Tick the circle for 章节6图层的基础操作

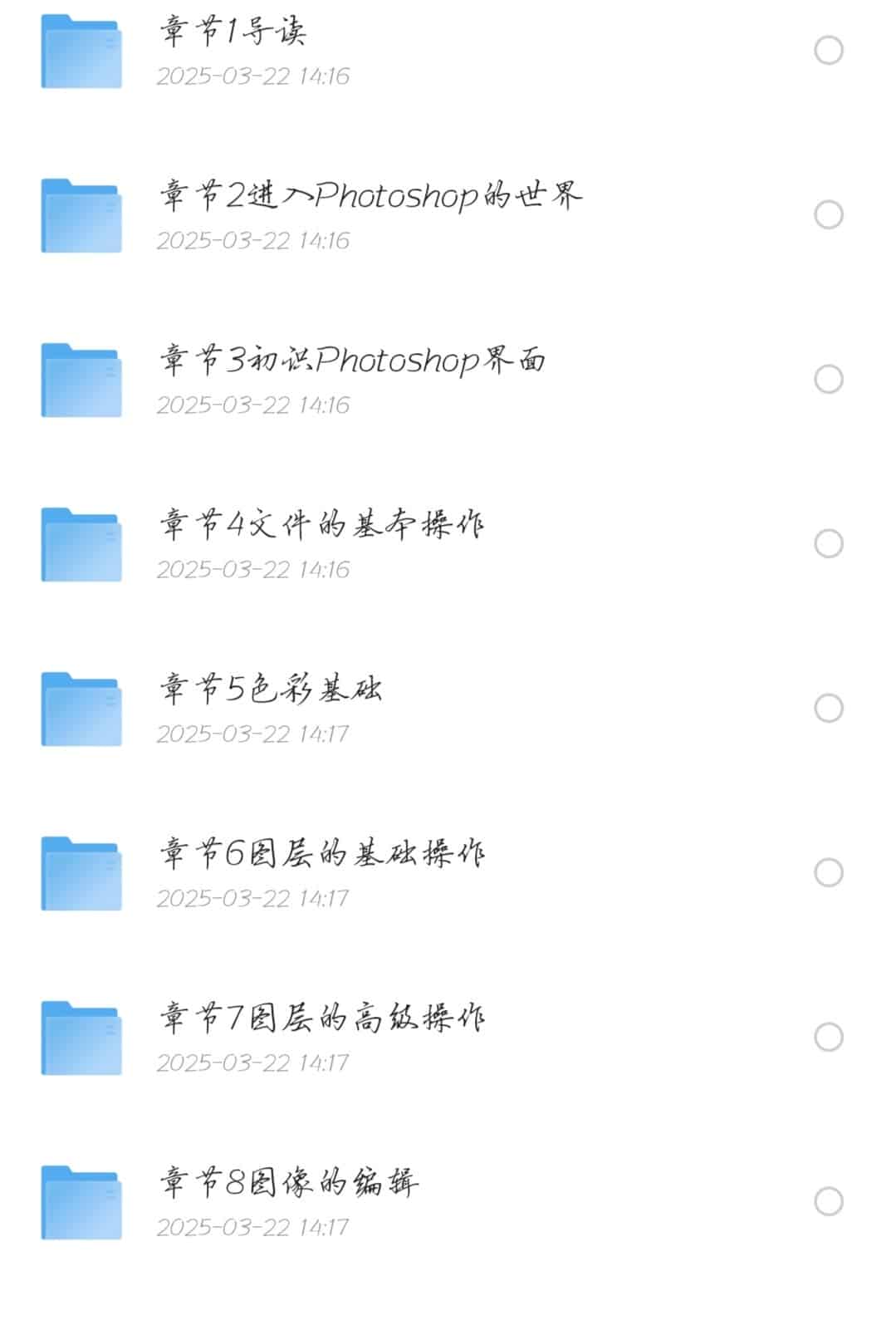point(828,873)
